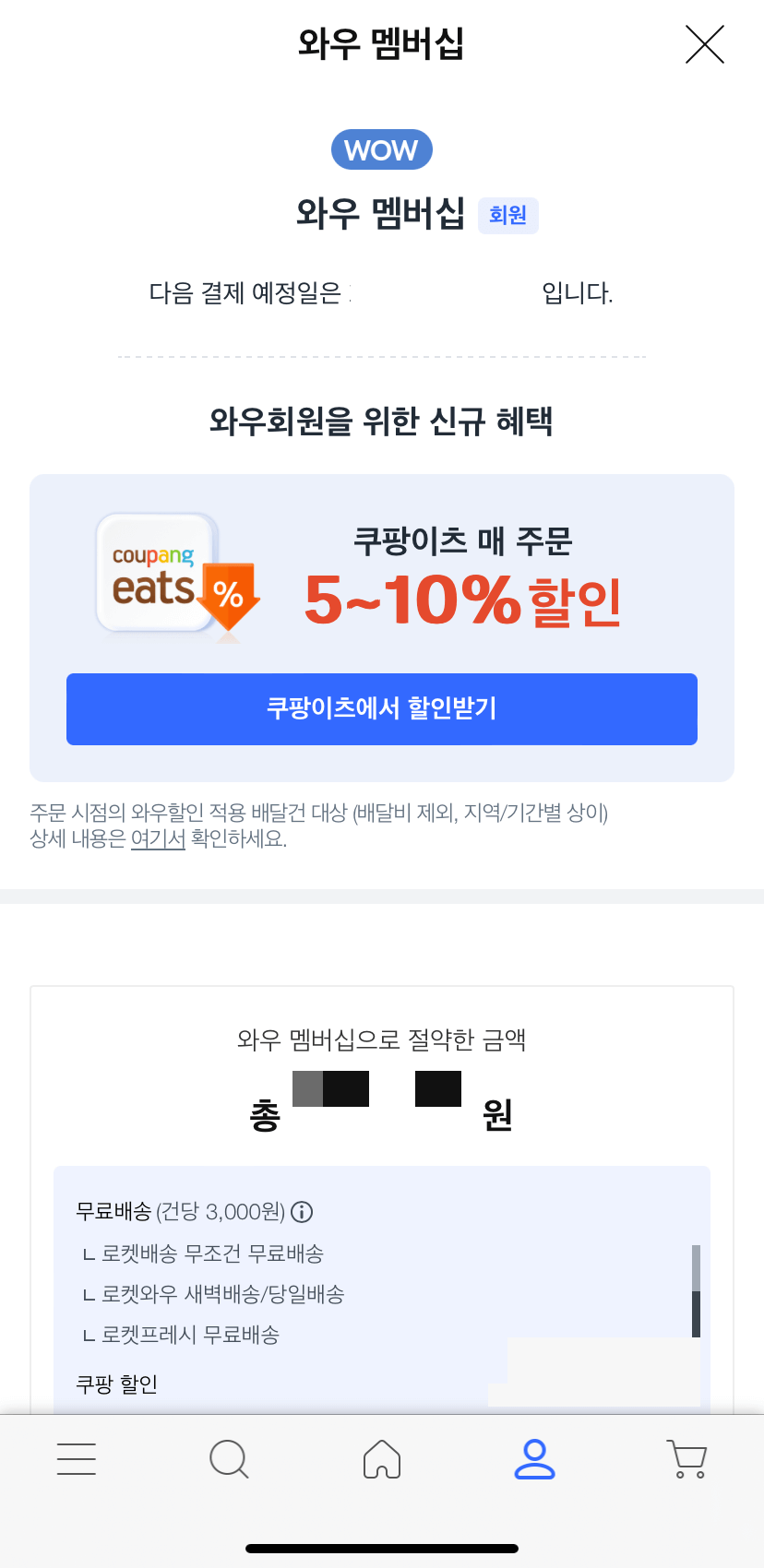Open the shopping cart icon

[x=687, y=1459]
